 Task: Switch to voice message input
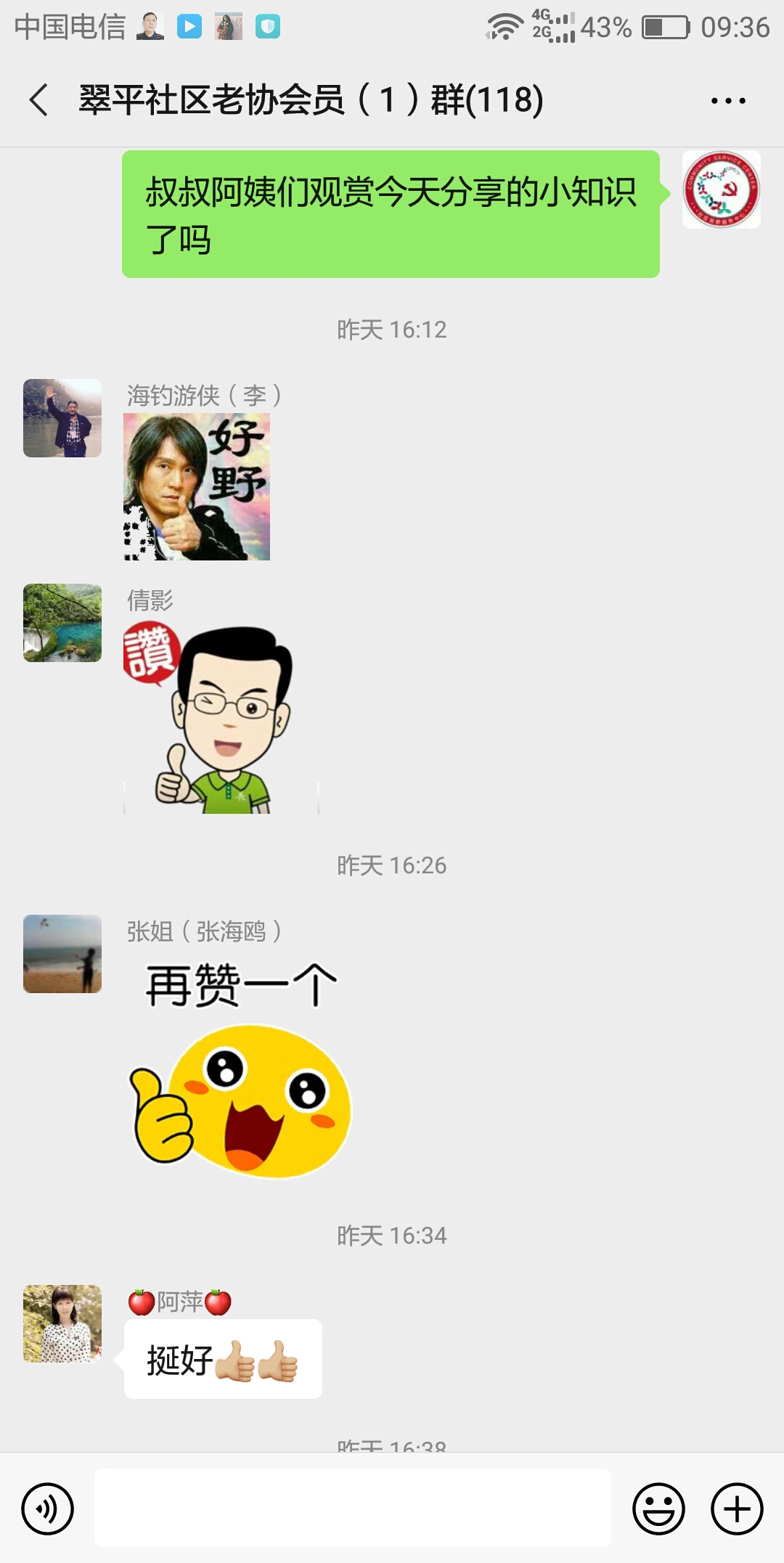[x=48, y=1509]
